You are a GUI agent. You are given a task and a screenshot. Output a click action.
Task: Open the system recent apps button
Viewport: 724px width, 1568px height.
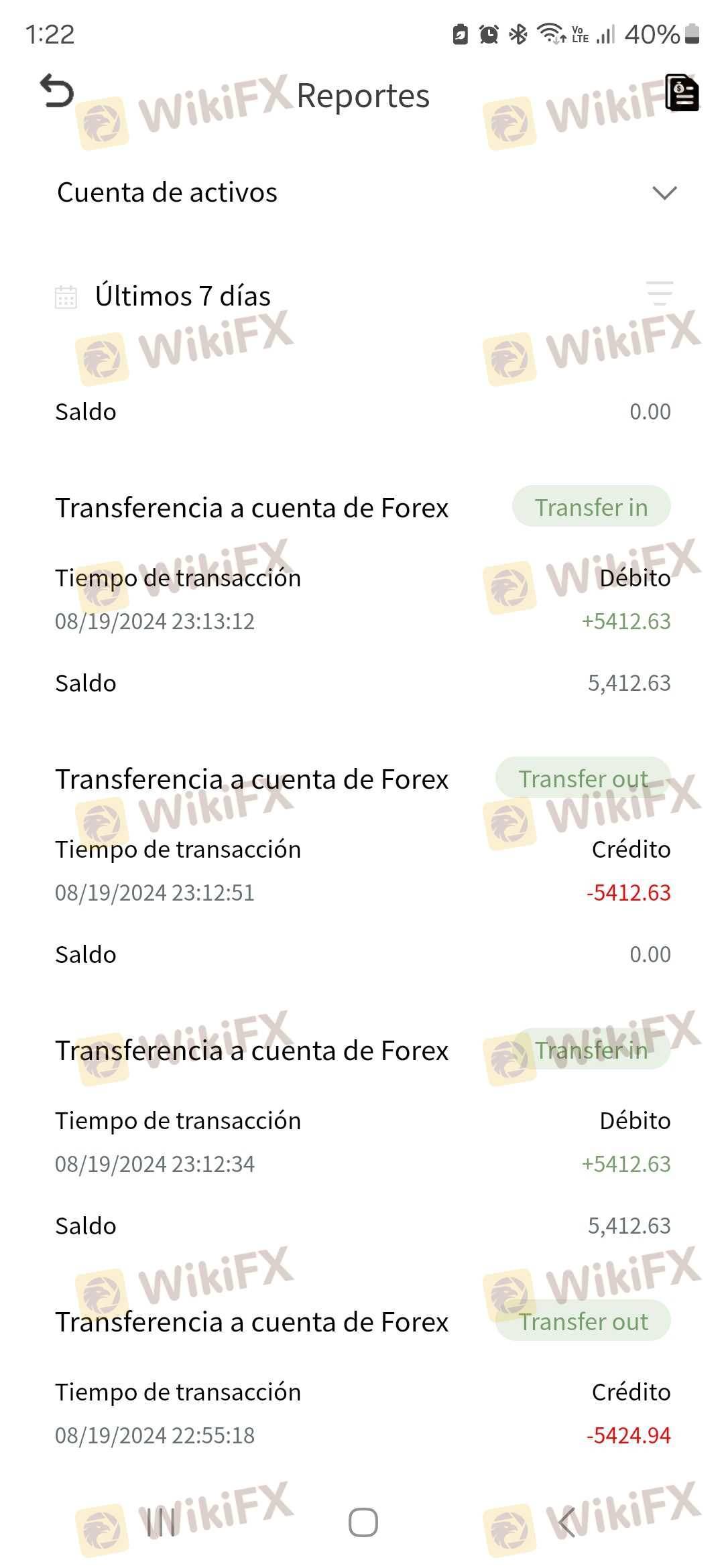point(161,1522)
